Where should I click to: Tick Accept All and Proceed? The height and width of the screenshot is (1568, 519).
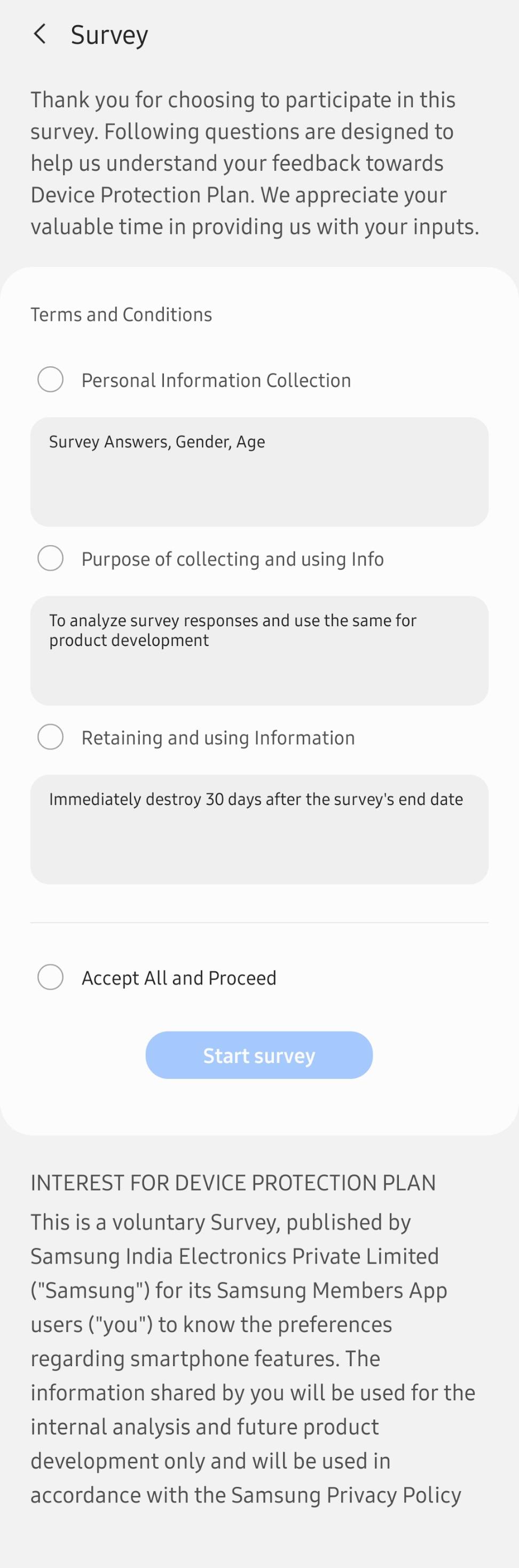pyautogui.click(x=51, y=977)
